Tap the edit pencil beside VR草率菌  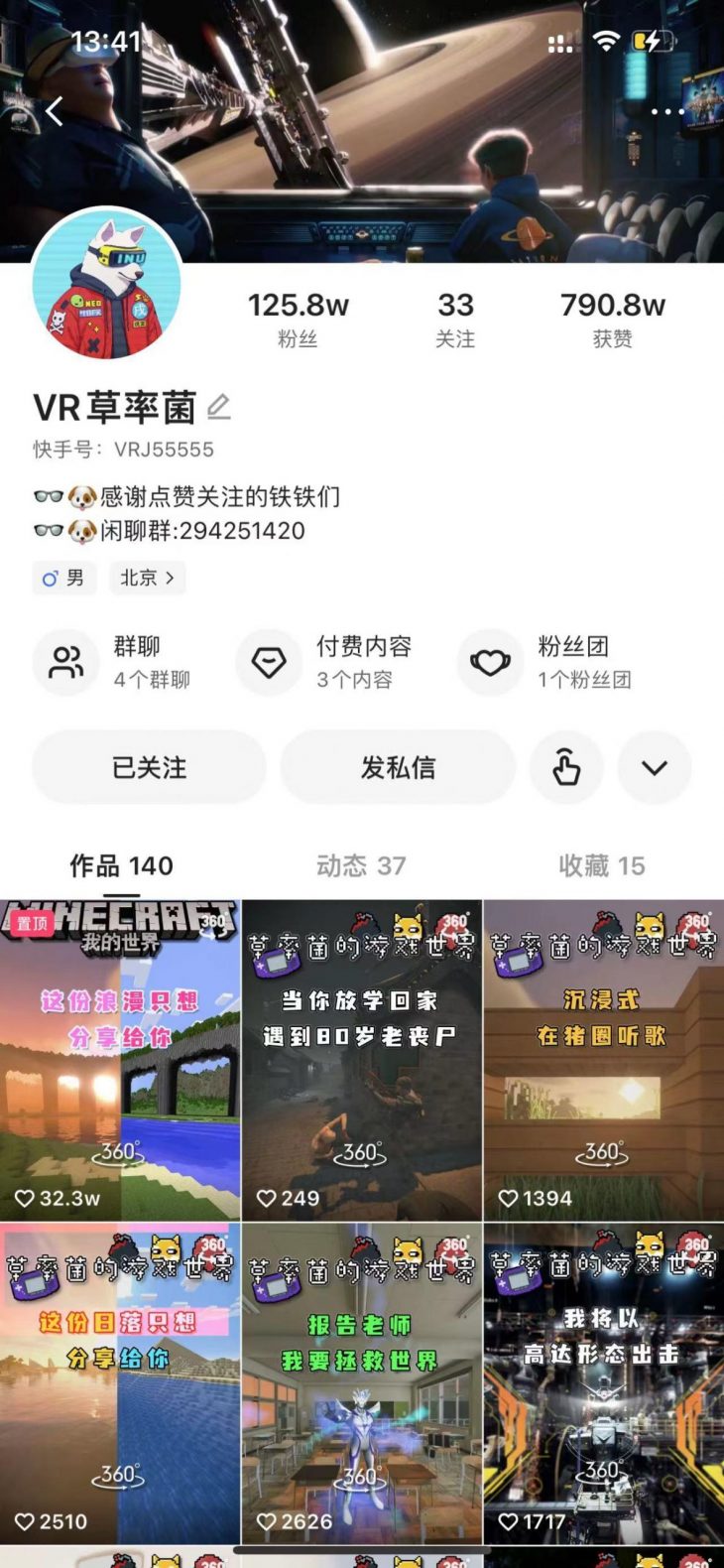tap(219, 407)
